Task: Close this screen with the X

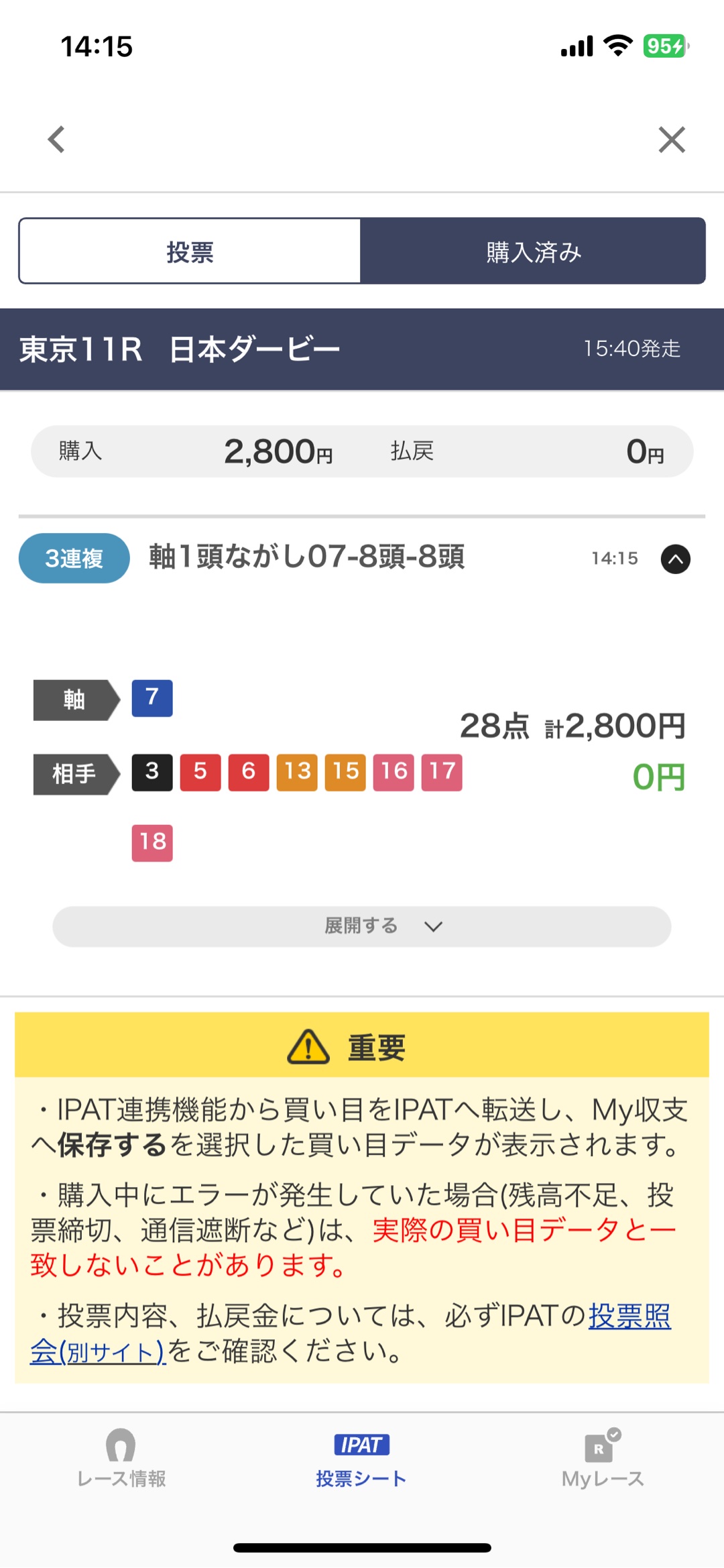Action: click(x=671, y=139)
